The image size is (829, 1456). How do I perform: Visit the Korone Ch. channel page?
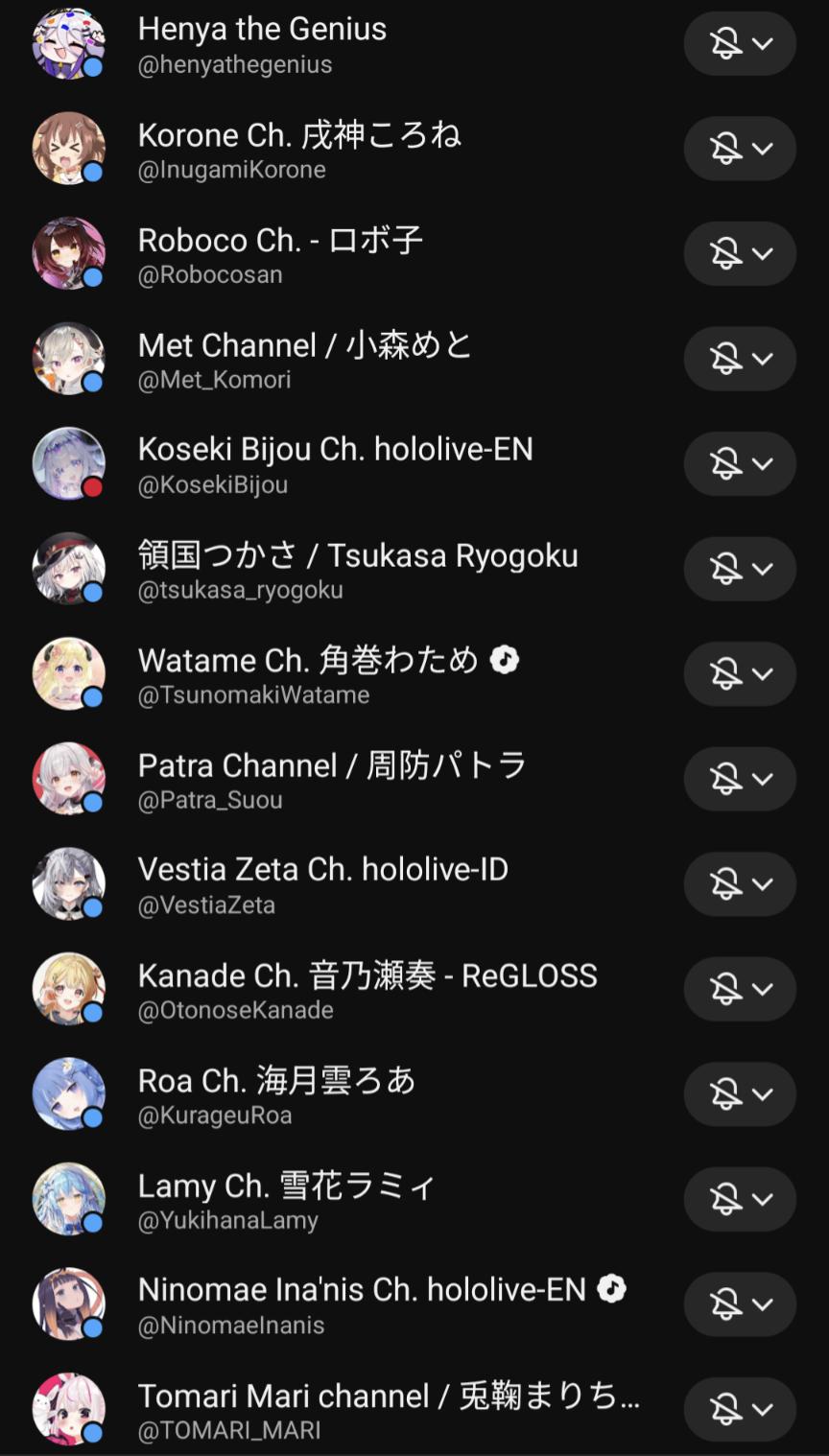tap(299, 149)
